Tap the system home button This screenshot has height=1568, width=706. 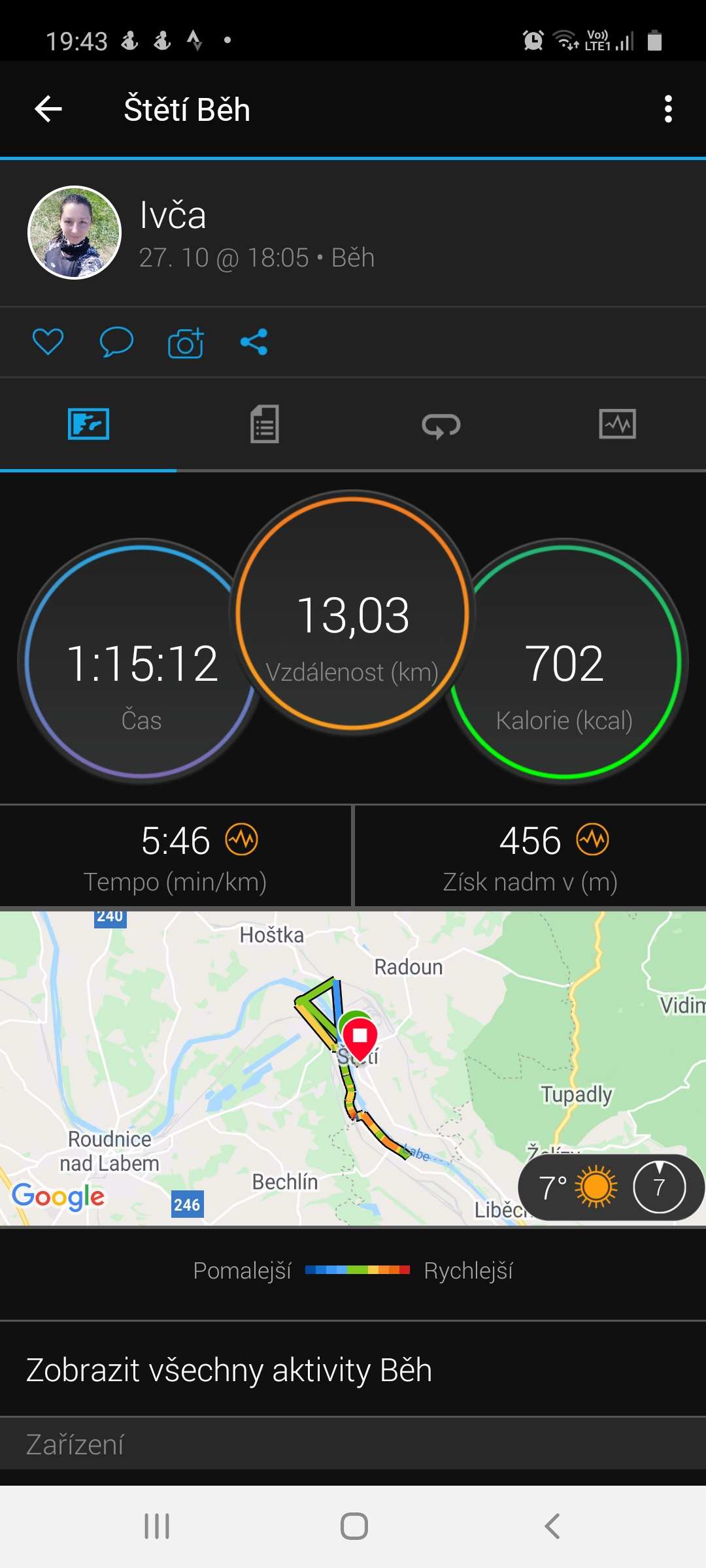354,1526
